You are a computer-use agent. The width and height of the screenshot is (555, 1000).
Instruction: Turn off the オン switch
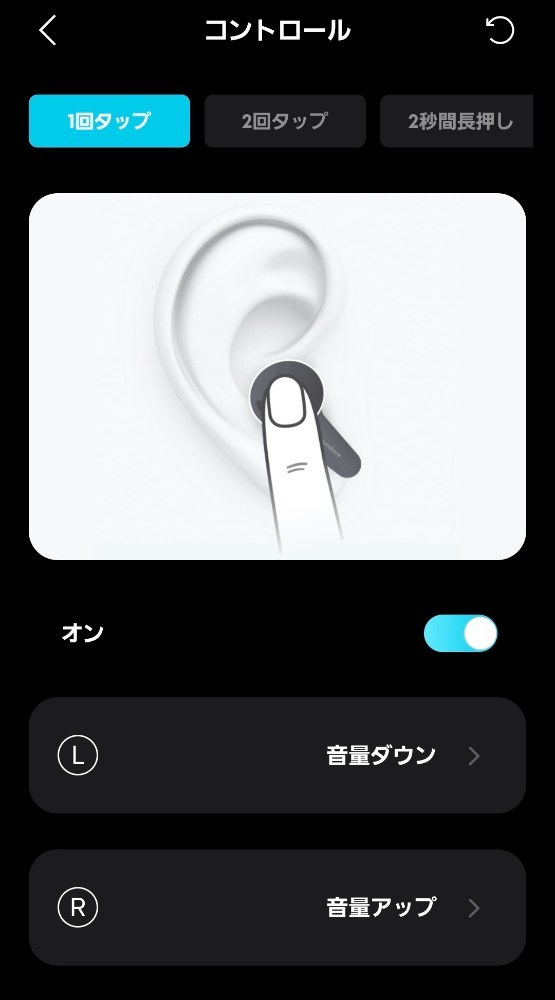[x=461, y=633]
